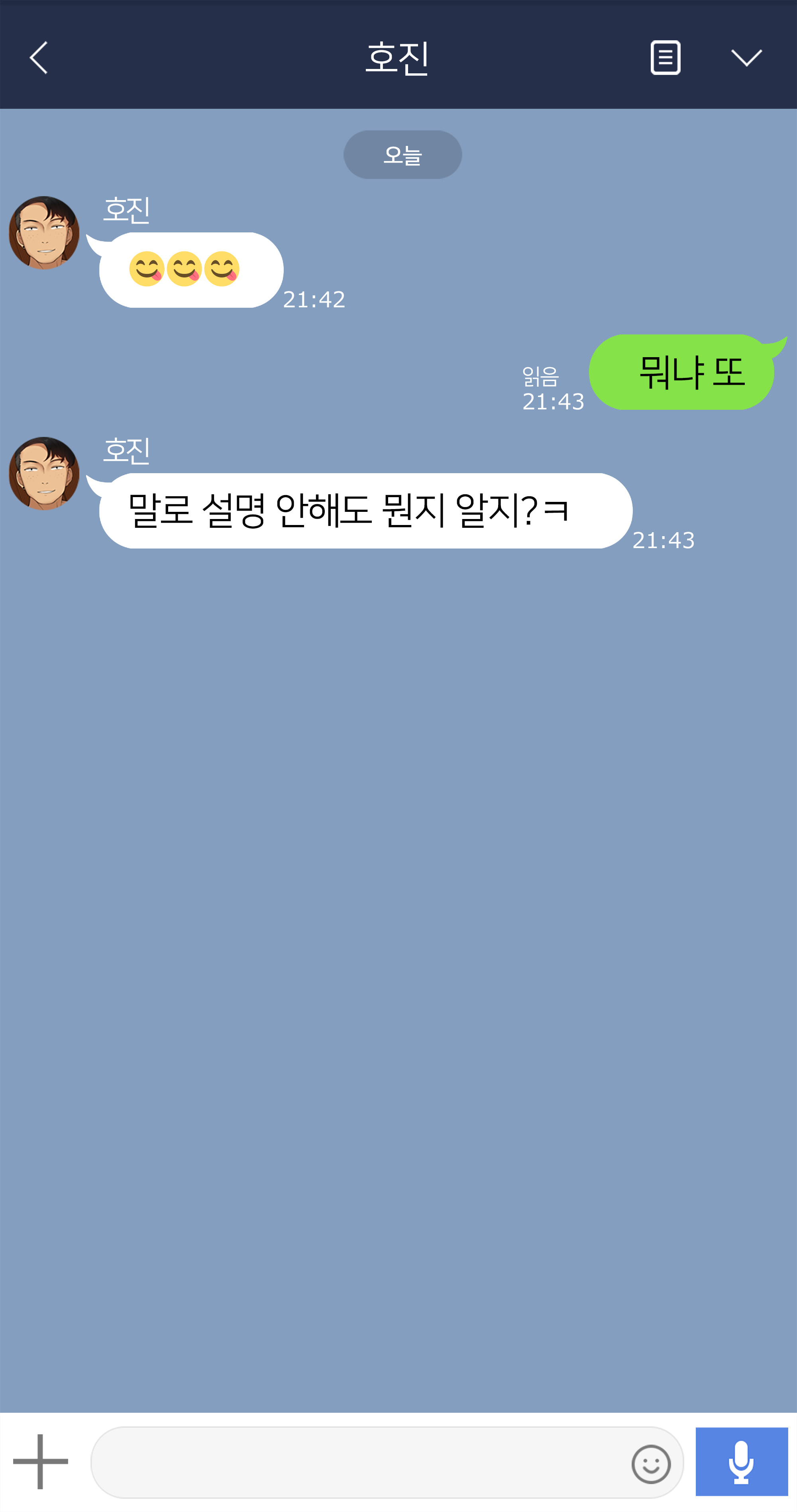Open the emoji sticker picker

(x=651, y=1463)
